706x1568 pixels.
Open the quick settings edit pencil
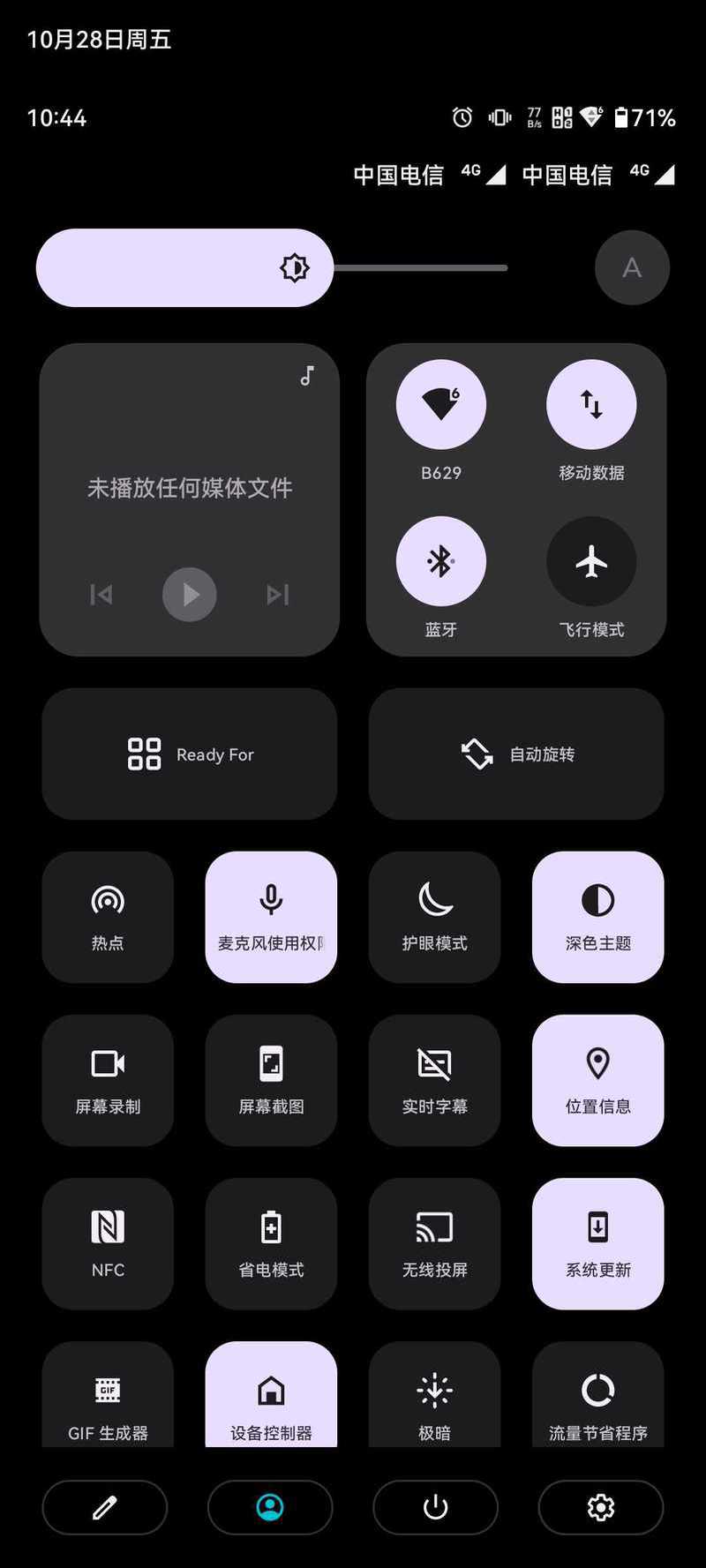tap(105, 1507)
